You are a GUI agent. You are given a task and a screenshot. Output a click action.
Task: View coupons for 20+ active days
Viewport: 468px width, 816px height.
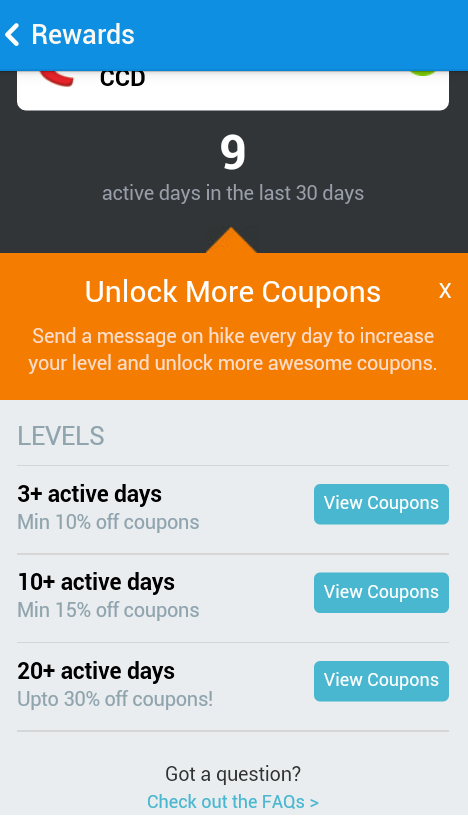(381, 681)
